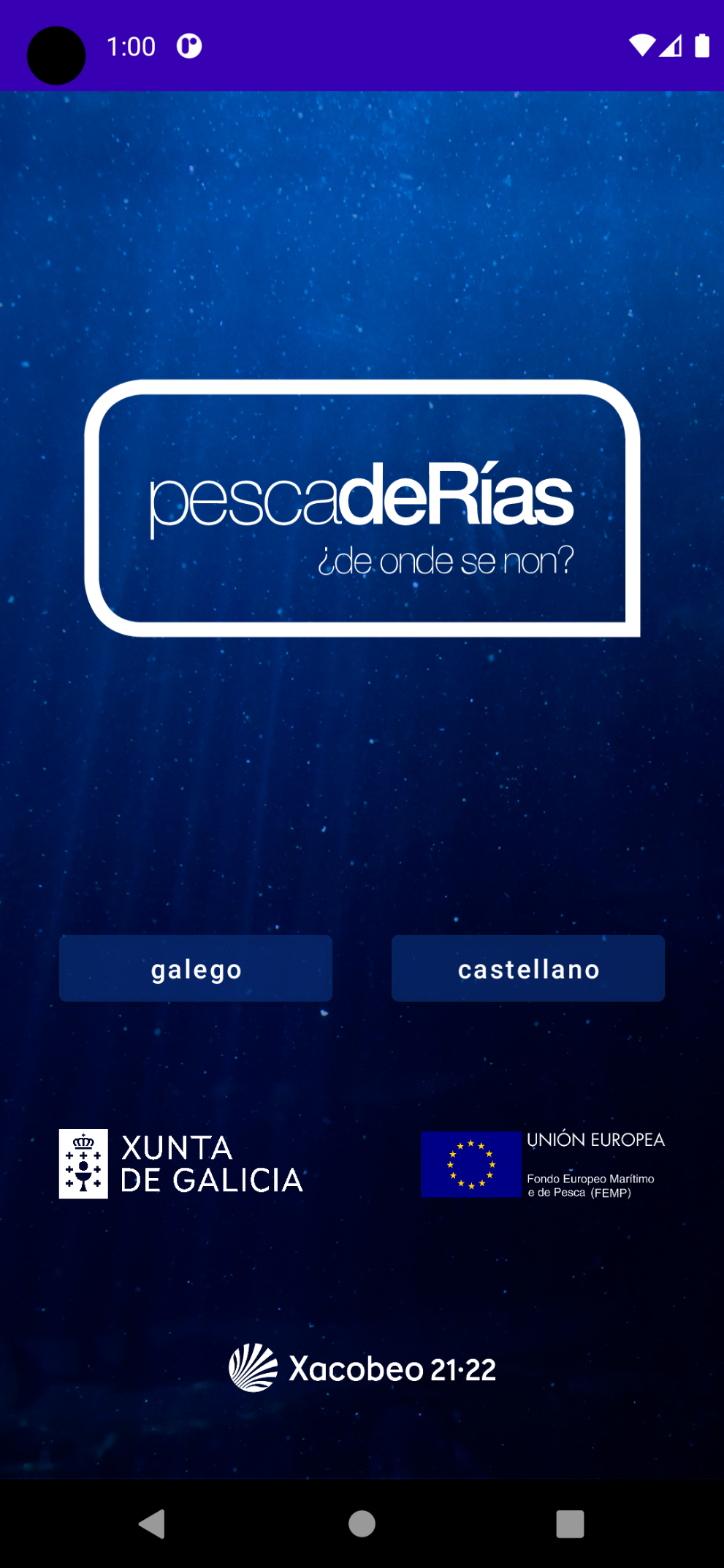The height and width of the screenshot is (1568, 724).
Task: Tap the '¿de onde se non?' tagline
Action: [x=446, y=559]
